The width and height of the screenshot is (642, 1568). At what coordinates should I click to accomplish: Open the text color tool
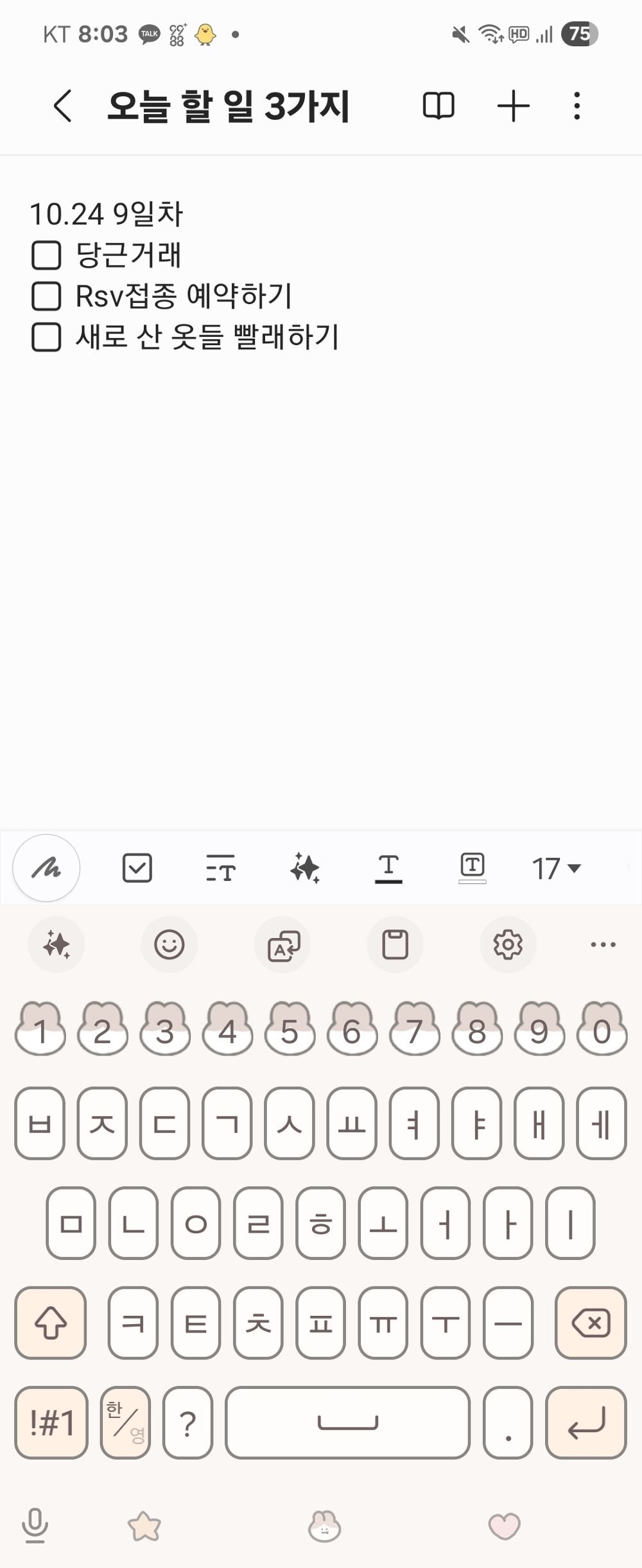click(389, 867)
